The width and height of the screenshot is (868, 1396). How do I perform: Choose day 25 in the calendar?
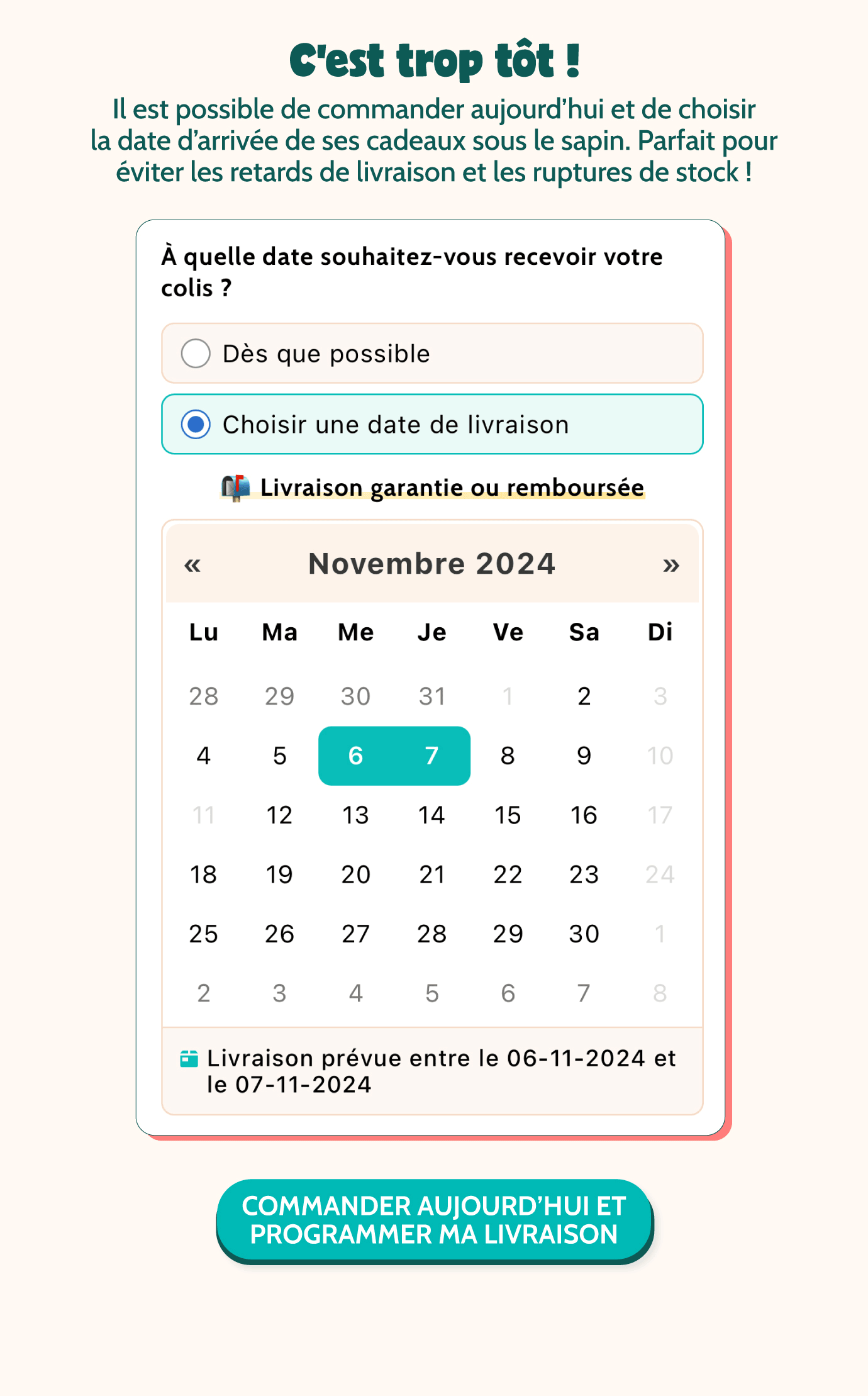pyautogui.click(x=203, y=934)
